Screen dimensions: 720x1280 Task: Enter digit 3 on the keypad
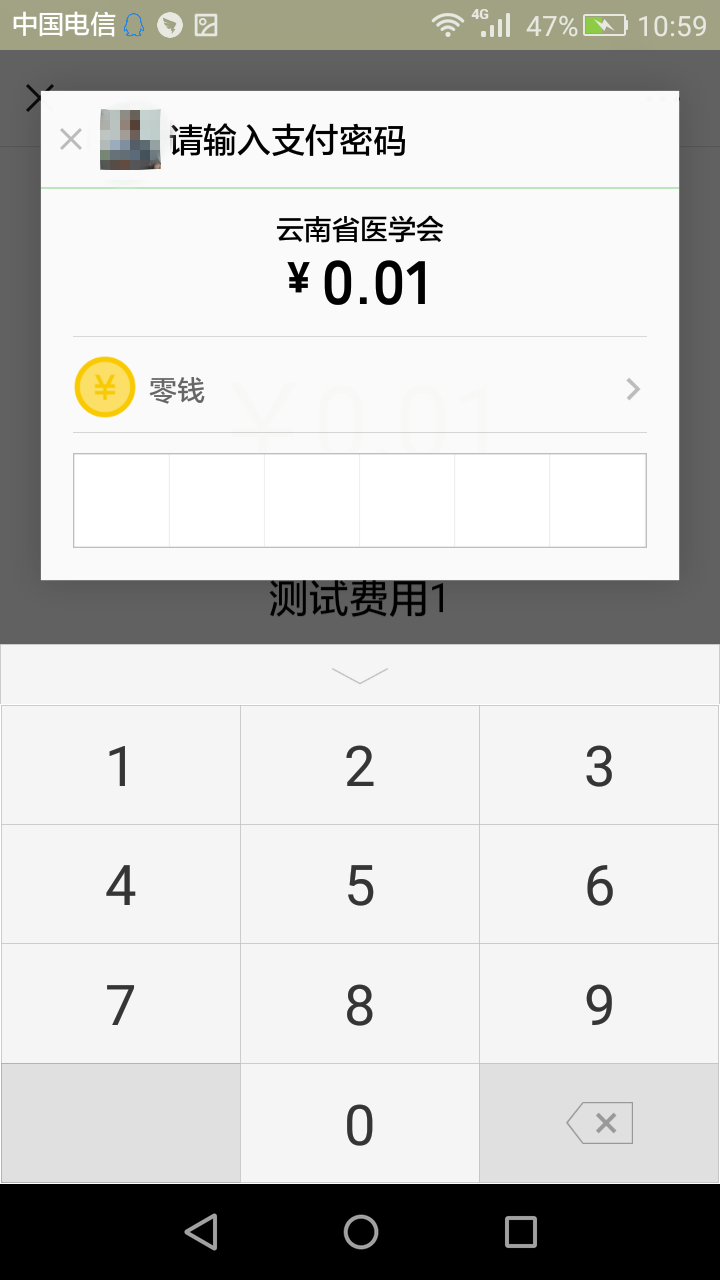point(599,765)
